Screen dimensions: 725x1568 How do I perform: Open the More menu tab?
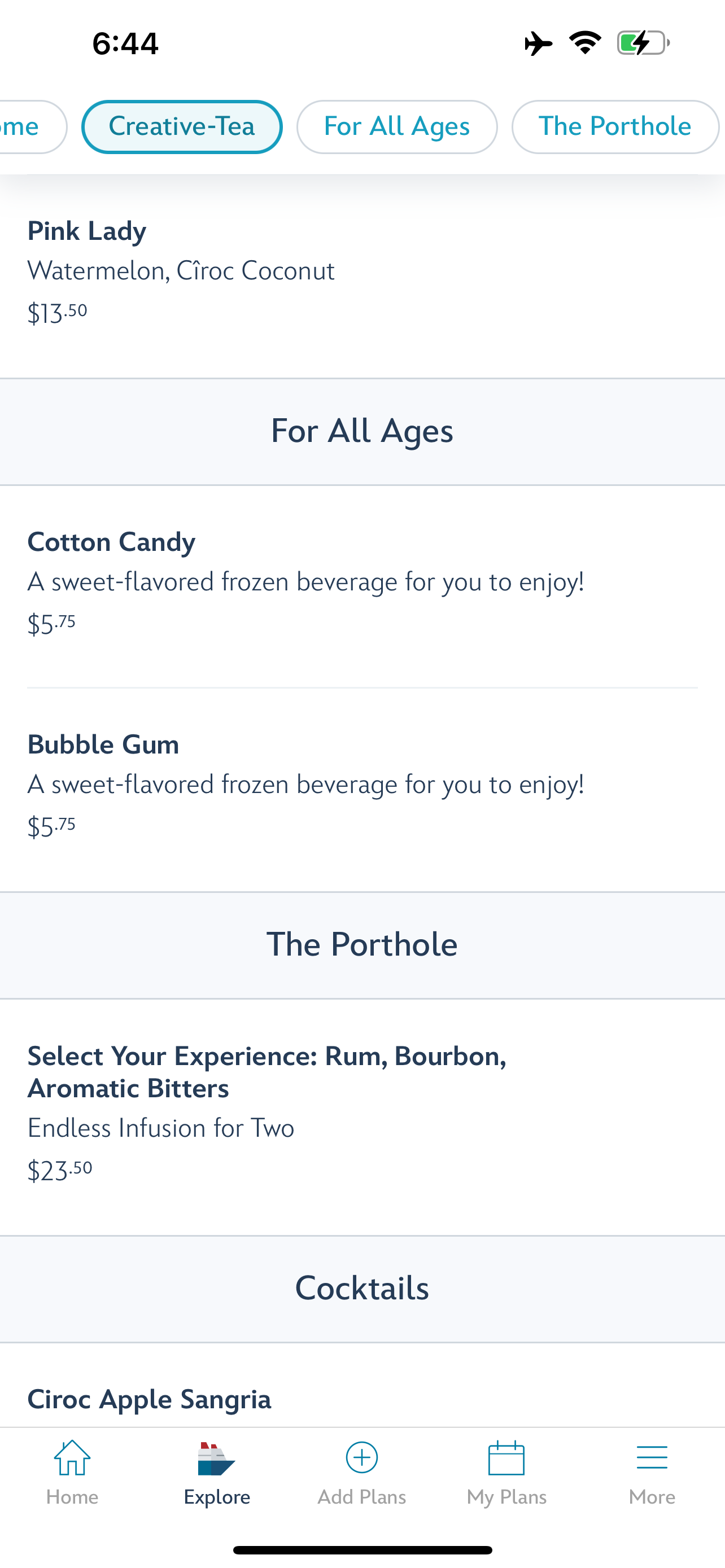click(x=652, y=1472)
